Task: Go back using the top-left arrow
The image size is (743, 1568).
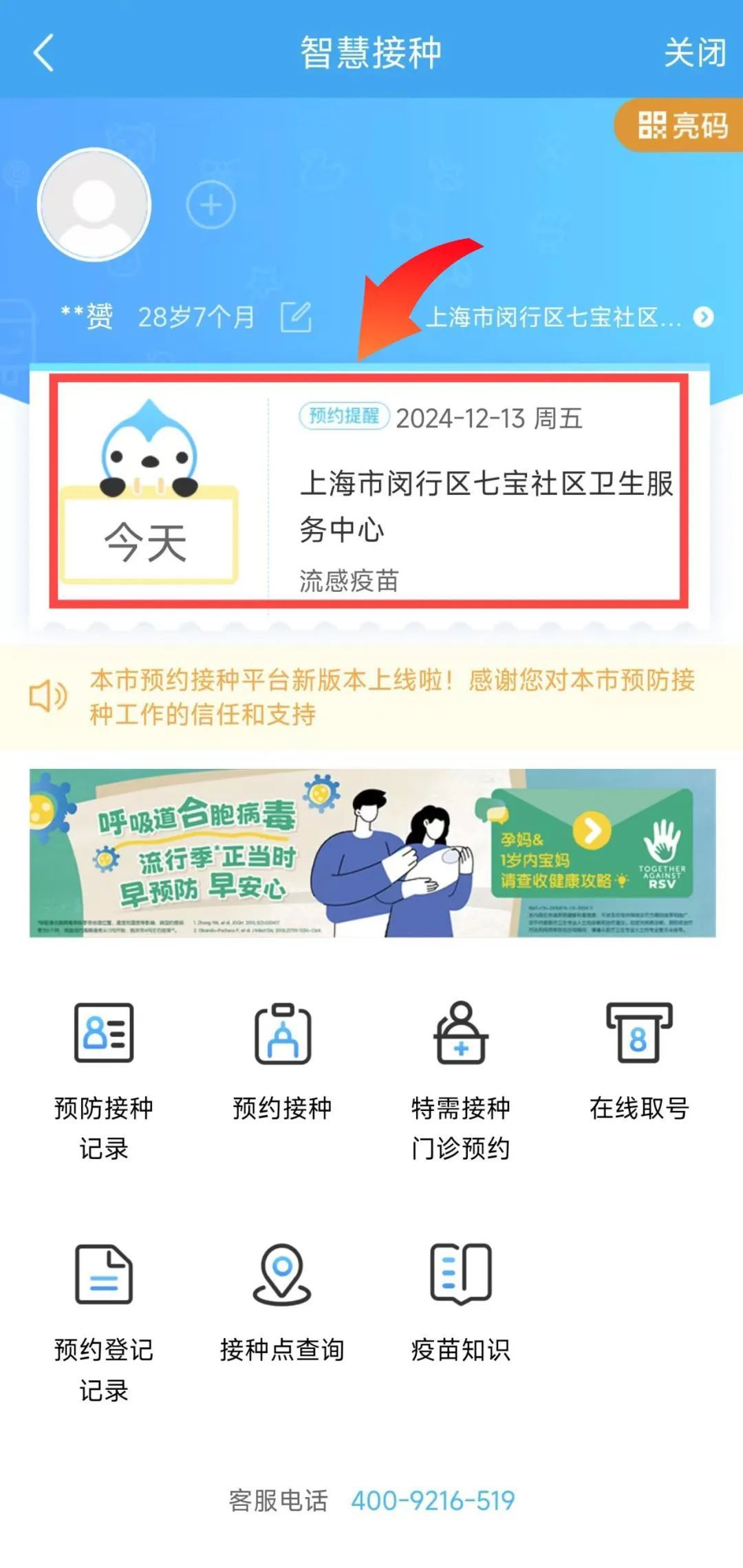Action: pyautogui.click(x=43, y=53)
